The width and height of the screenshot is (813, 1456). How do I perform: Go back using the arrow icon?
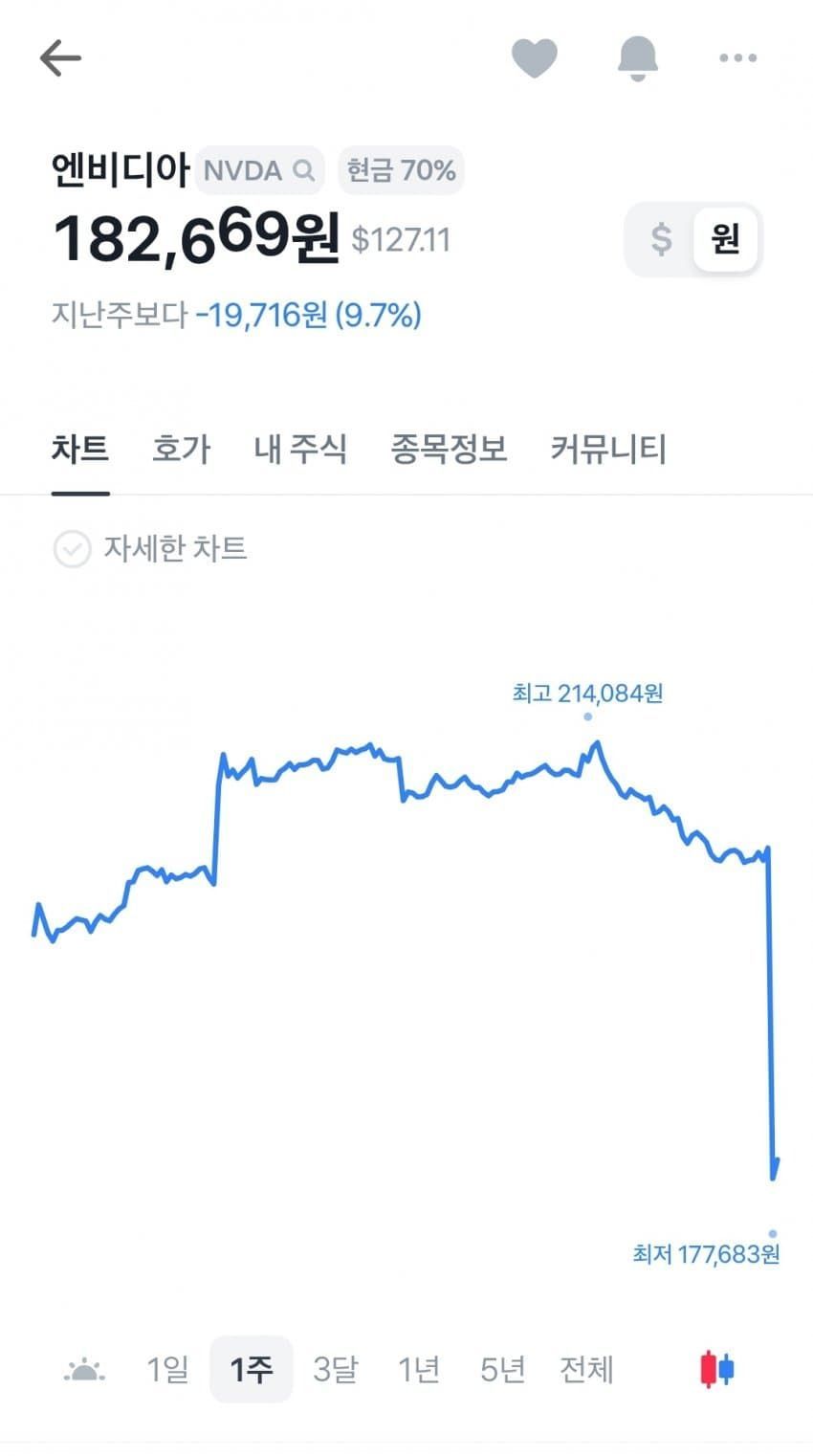pos(60,58)
